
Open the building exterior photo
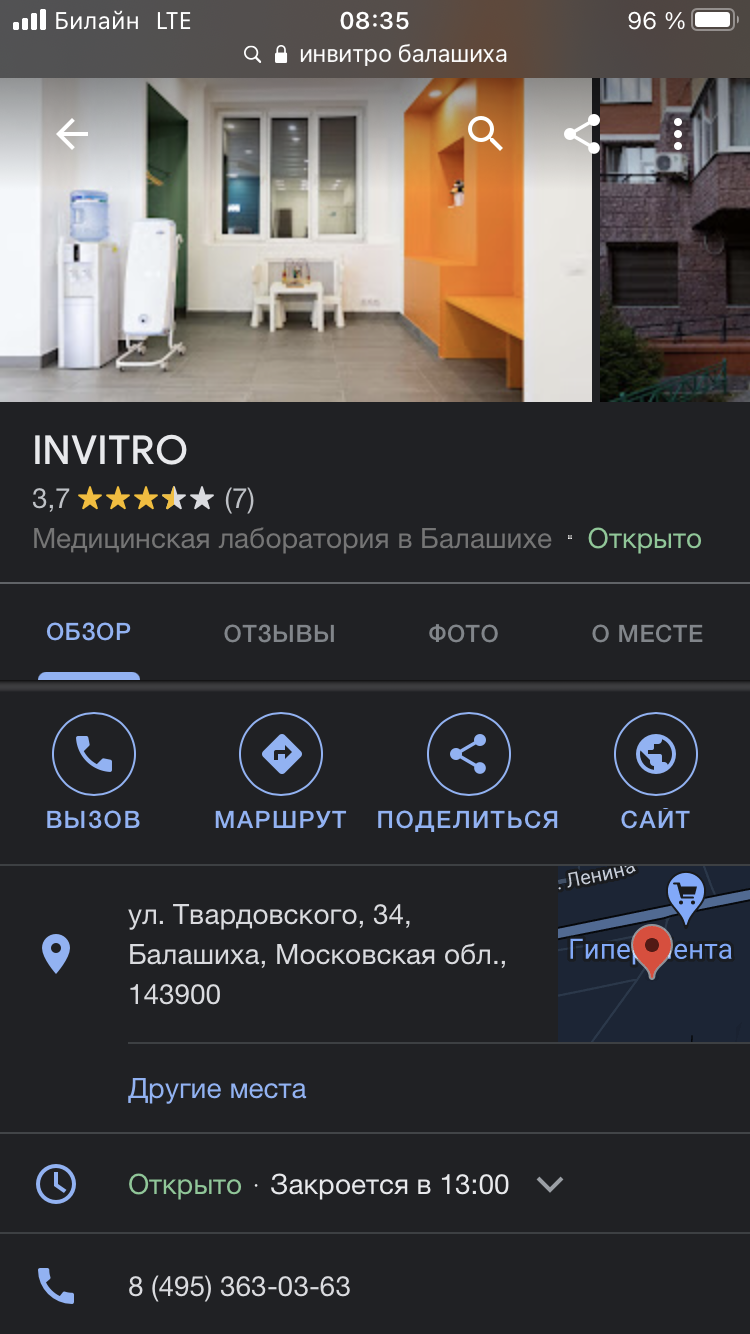coord(675,280)
